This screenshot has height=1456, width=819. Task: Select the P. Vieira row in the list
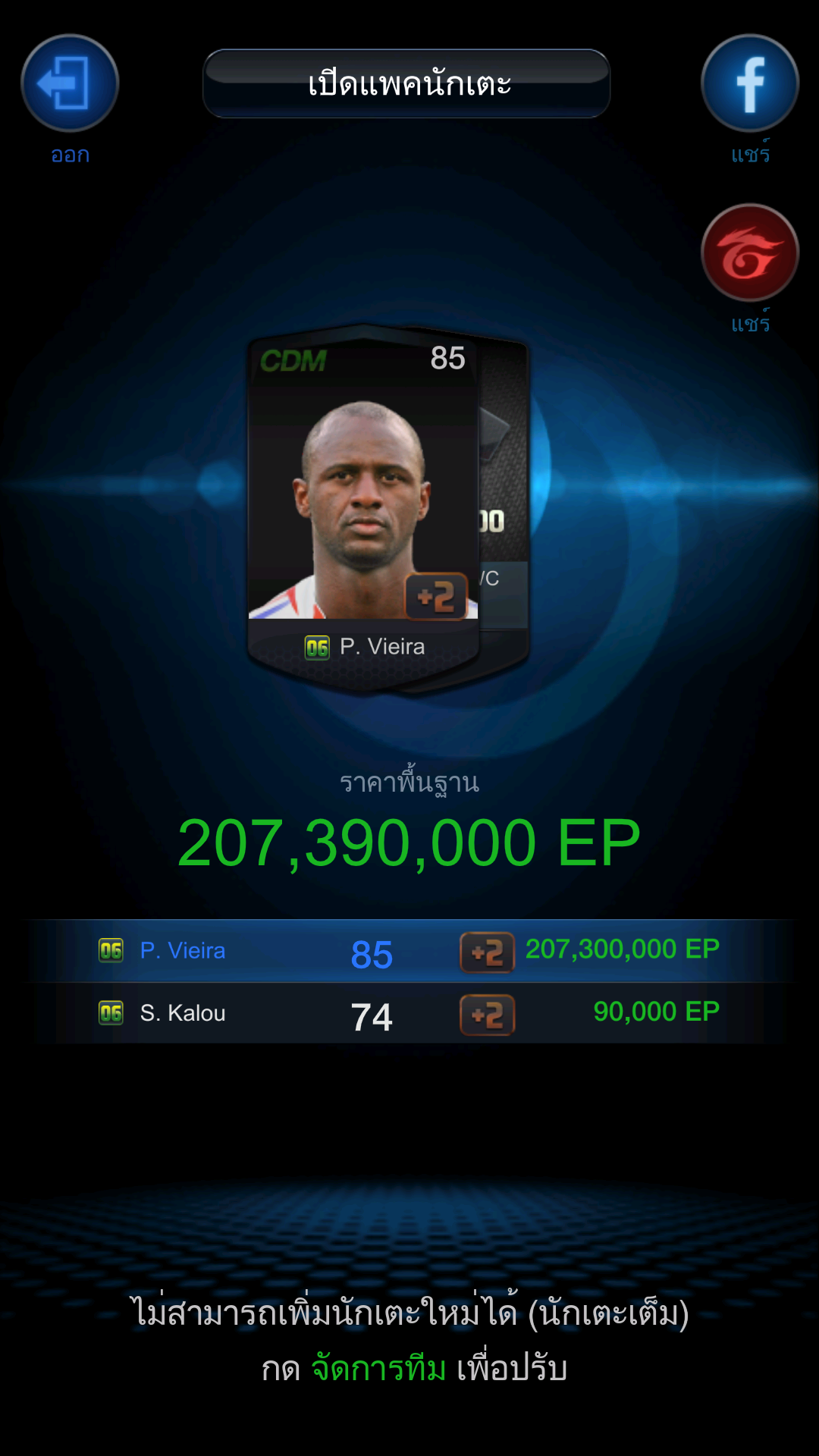click(409, 951)
